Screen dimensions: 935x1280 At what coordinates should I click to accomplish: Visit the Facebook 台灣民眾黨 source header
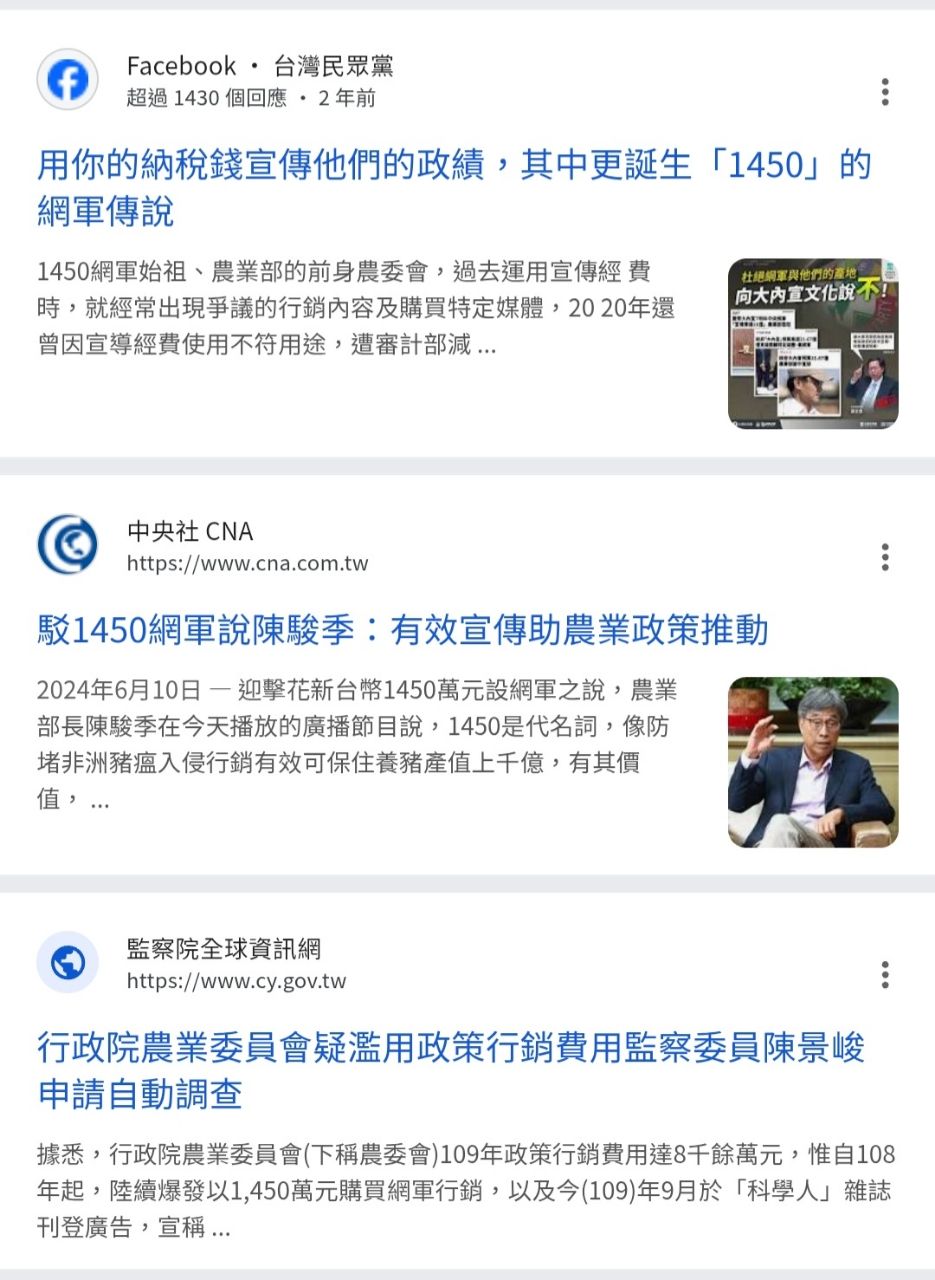(259, 80)
